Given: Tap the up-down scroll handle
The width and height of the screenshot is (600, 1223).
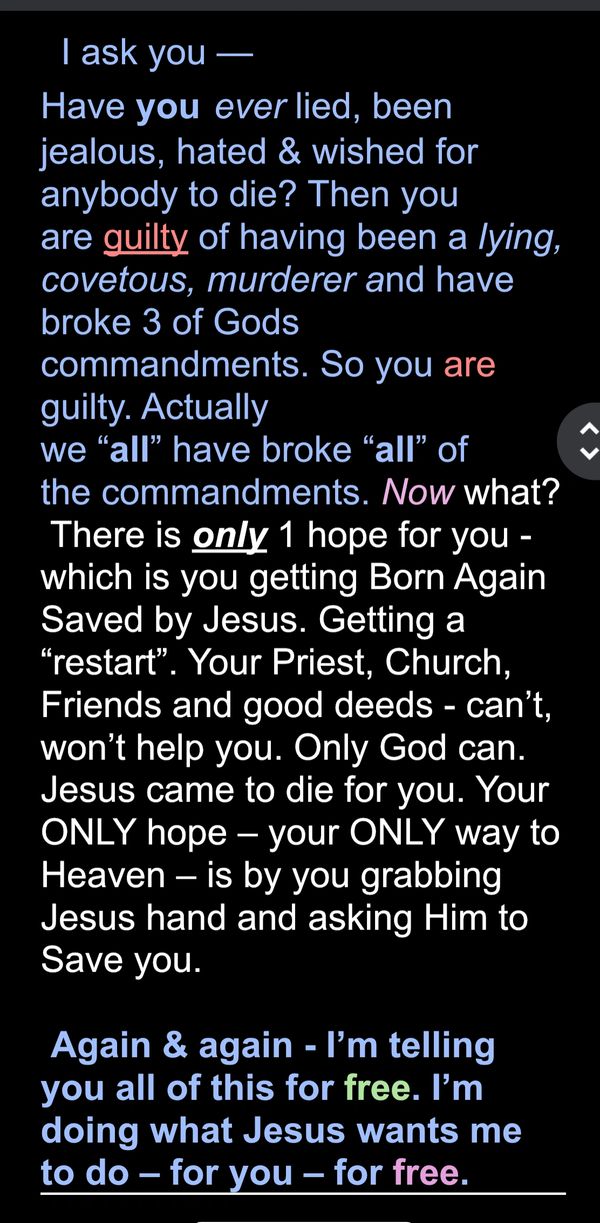Looking at the screenshot, I should tap(582, 440).
